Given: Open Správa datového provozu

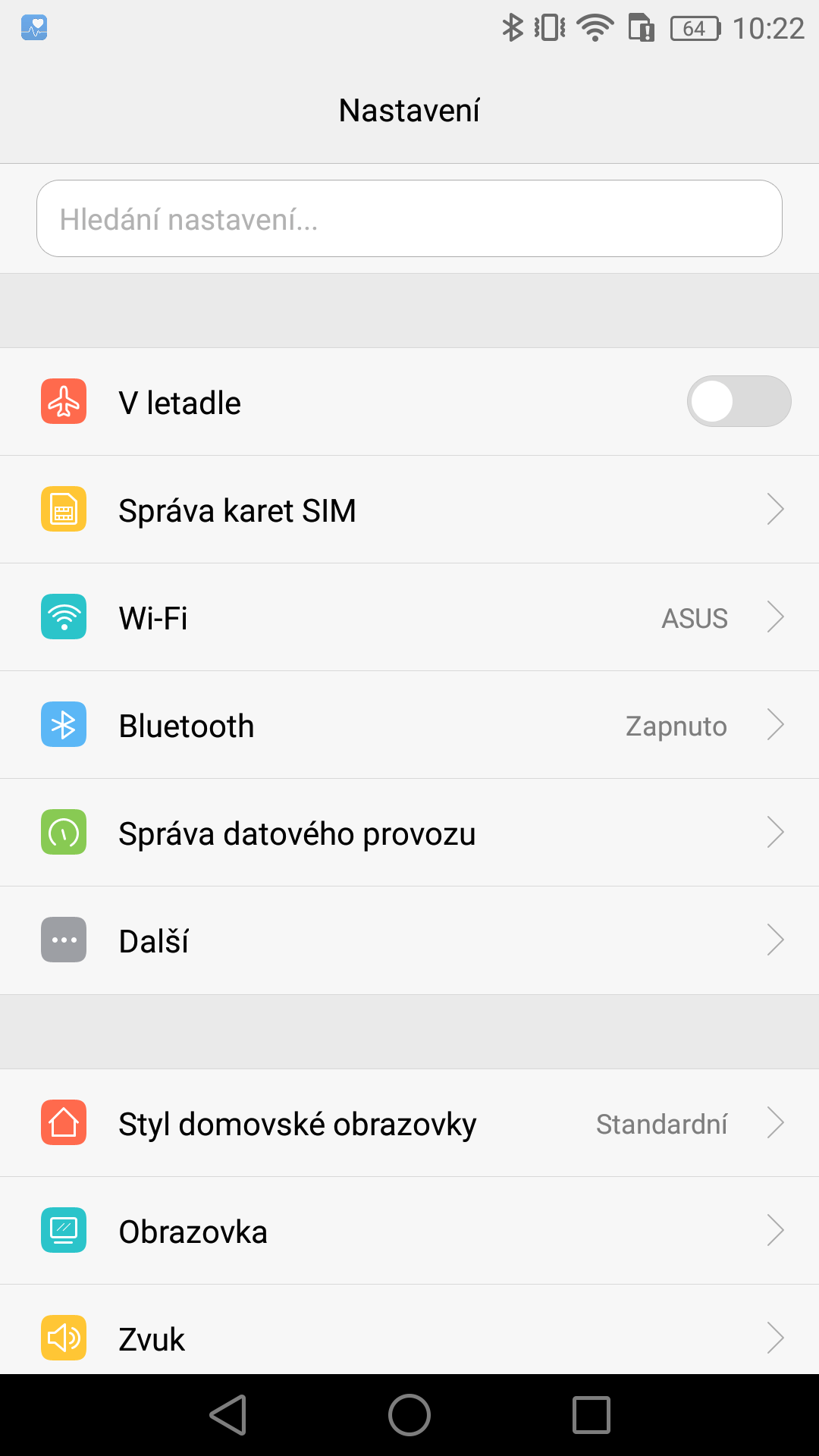Looking at the screenshot, I should click(409, 833).
